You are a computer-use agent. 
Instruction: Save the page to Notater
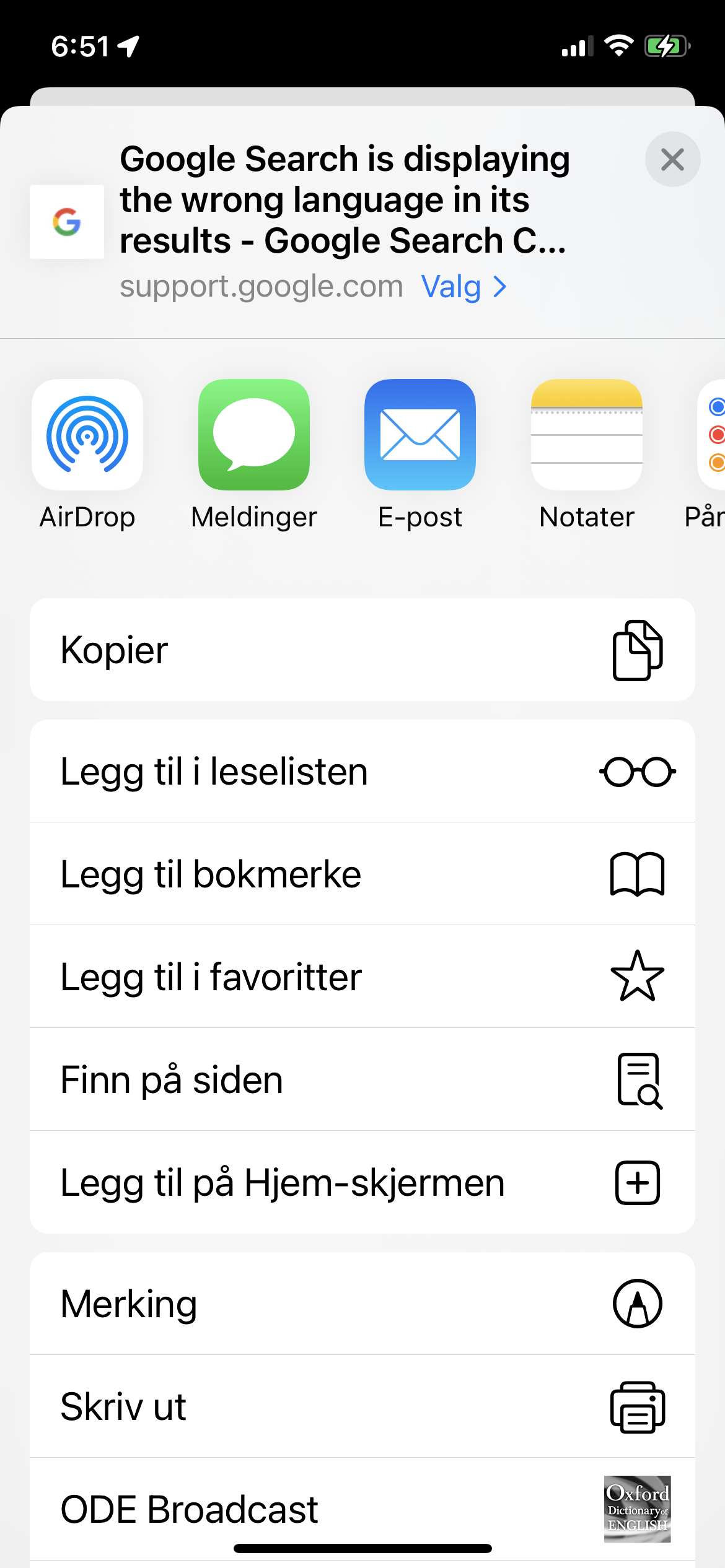click(586, 435)
